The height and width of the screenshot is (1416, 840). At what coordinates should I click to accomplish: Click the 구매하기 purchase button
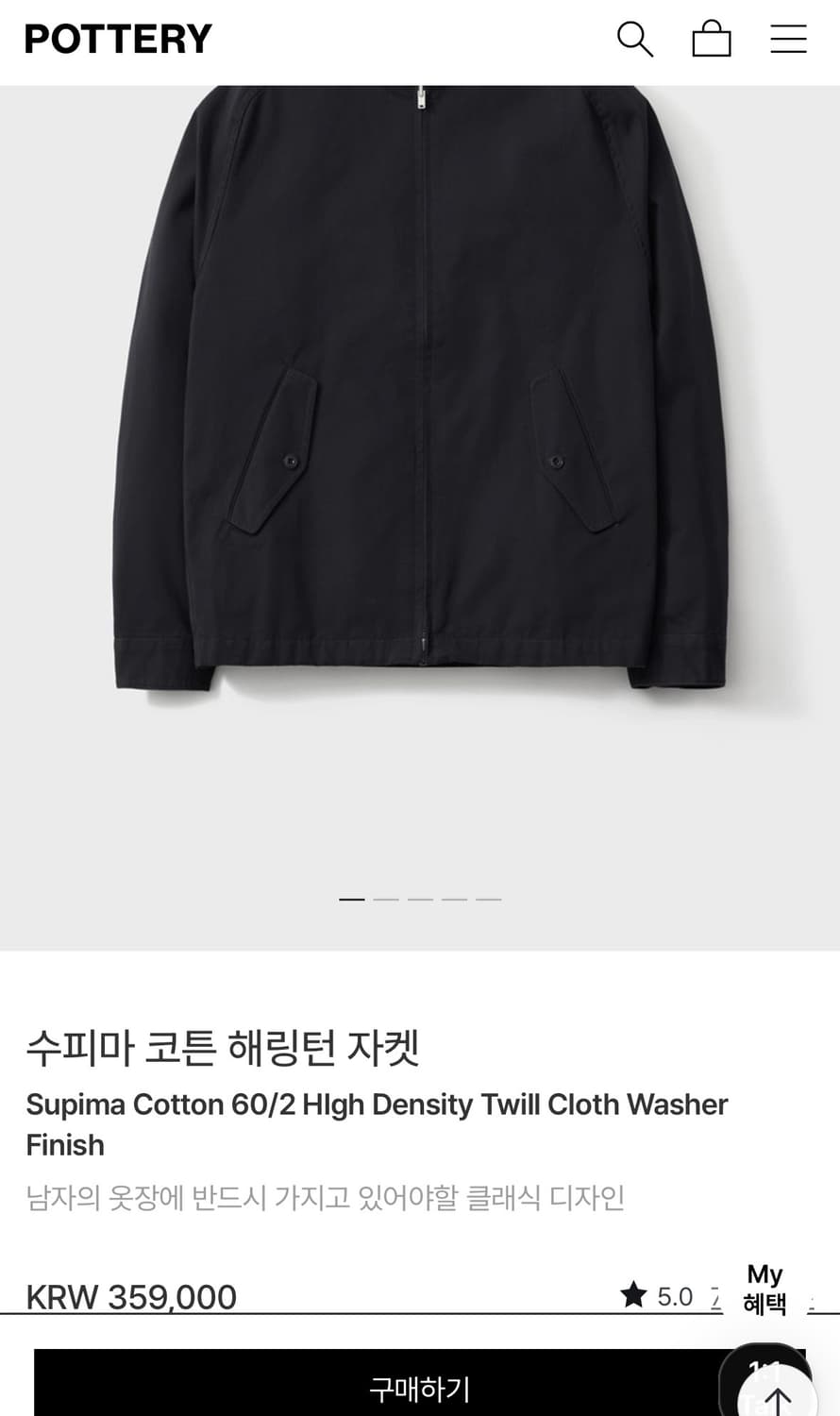pyautogui.click(x=420, y=1390)
